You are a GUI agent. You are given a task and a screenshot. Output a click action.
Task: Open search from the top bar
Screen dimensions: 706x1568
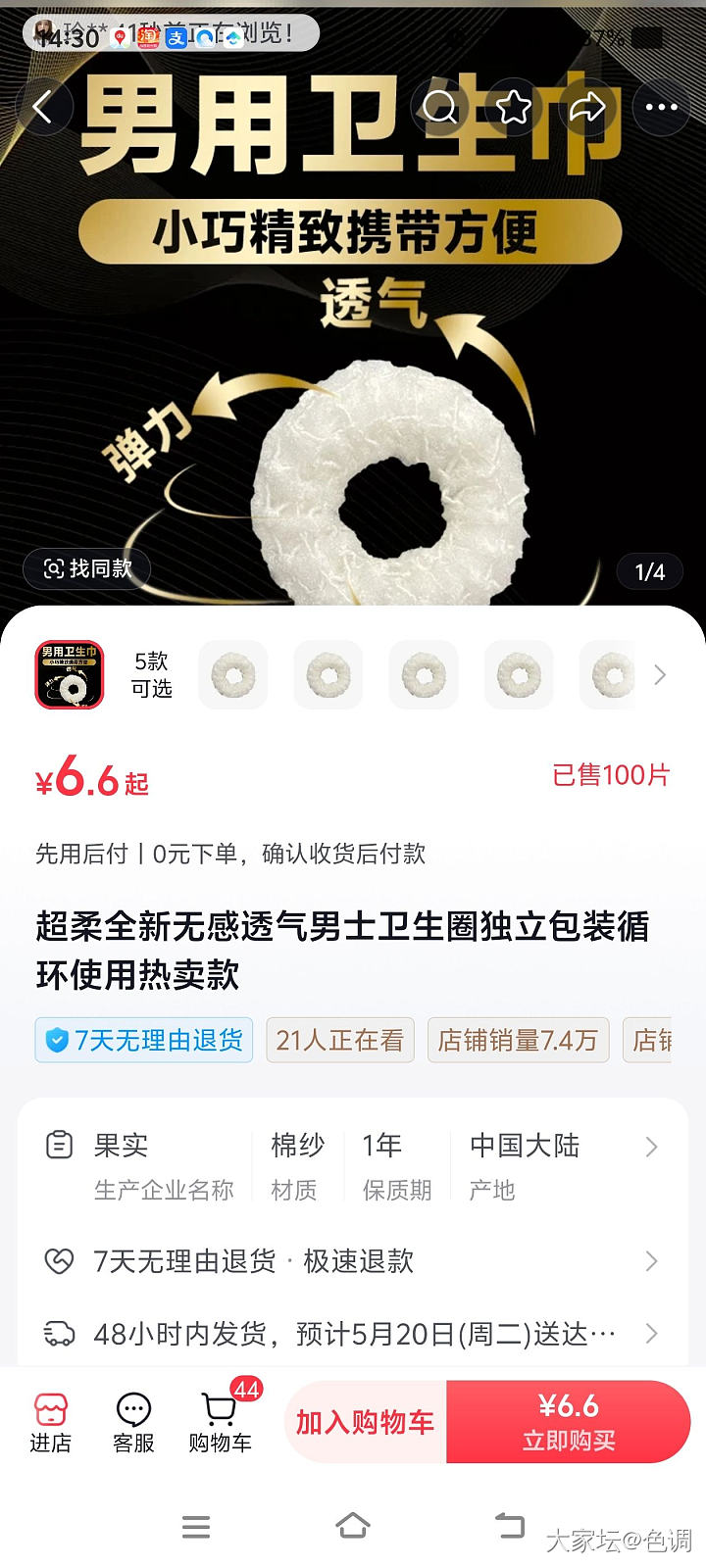click(440, 107)
